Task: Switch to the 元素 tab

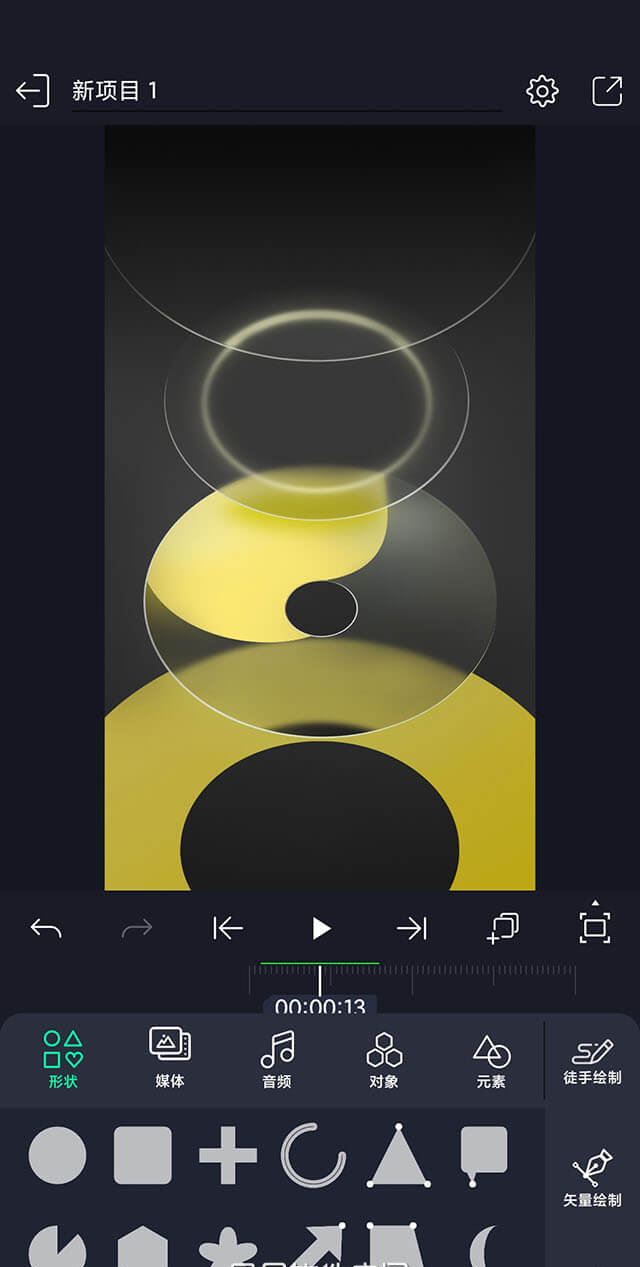Action: [491, 1059]
